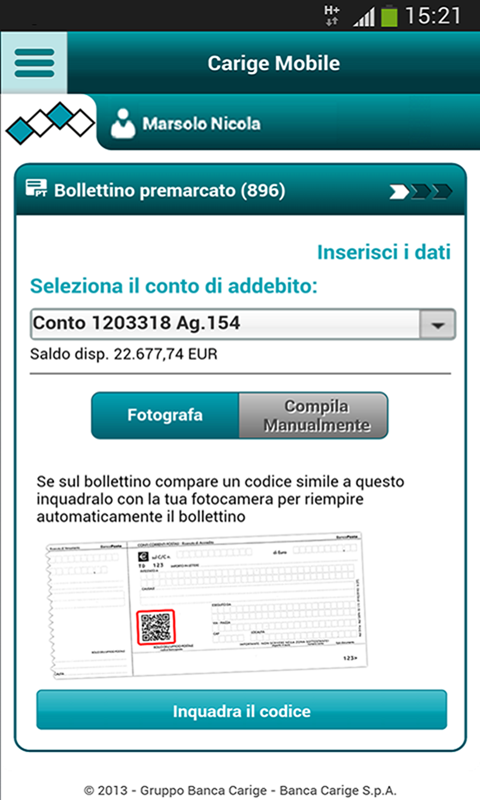Open Marsolo Nicola user profile

[186, 123]
